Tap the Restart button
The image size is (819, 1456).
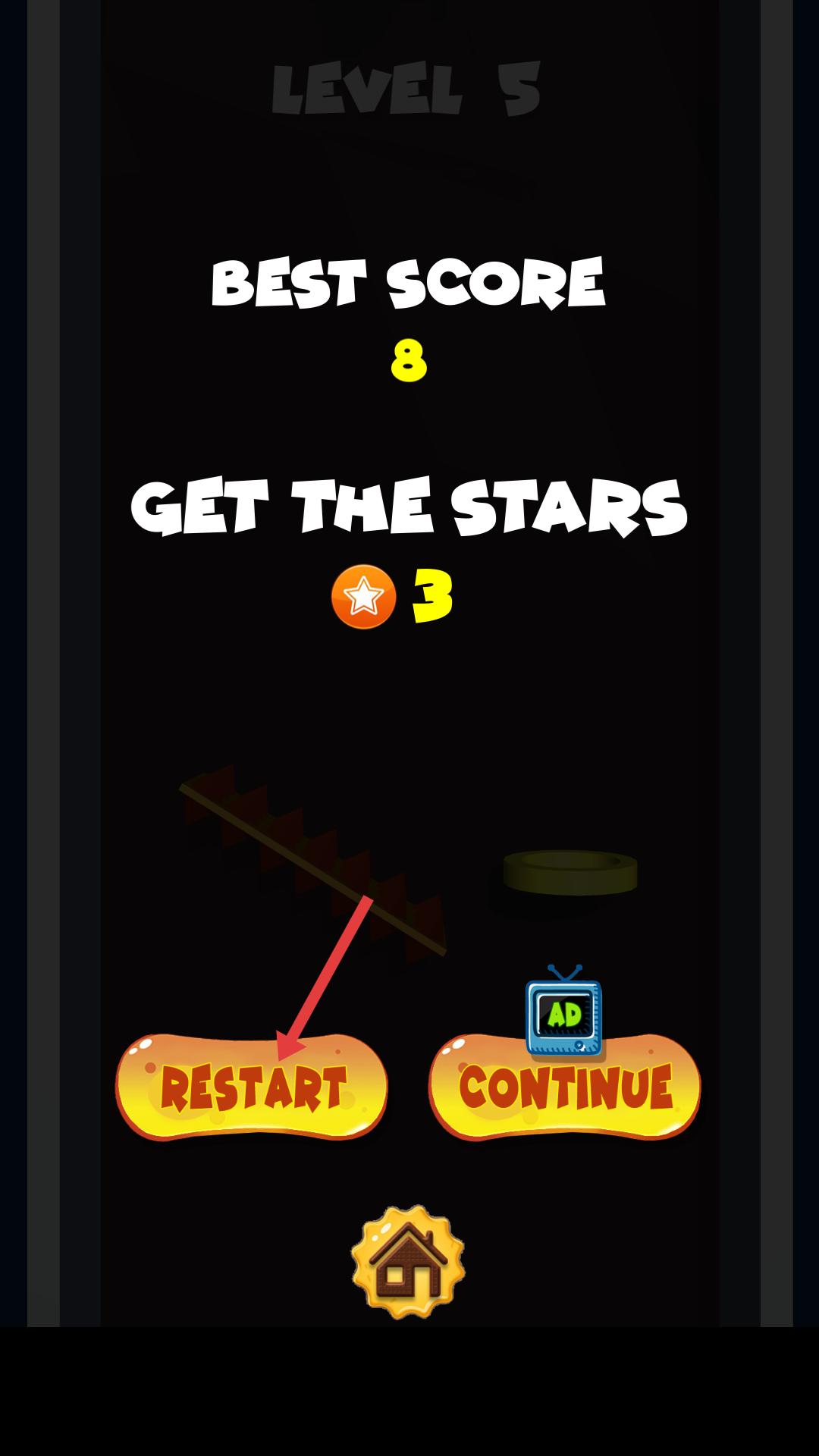(252, 1087)
